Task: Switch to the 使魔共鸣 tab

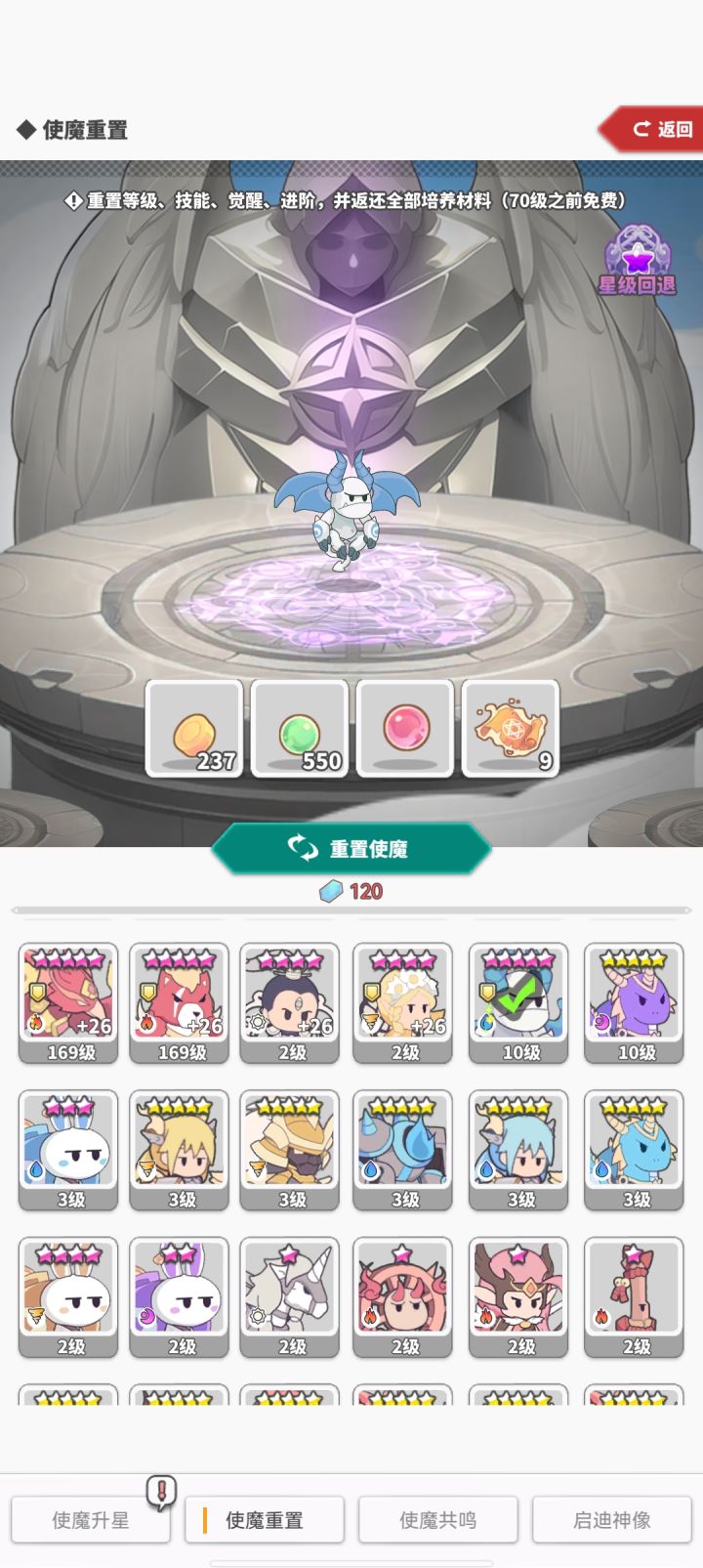Action: point(436,1520)
